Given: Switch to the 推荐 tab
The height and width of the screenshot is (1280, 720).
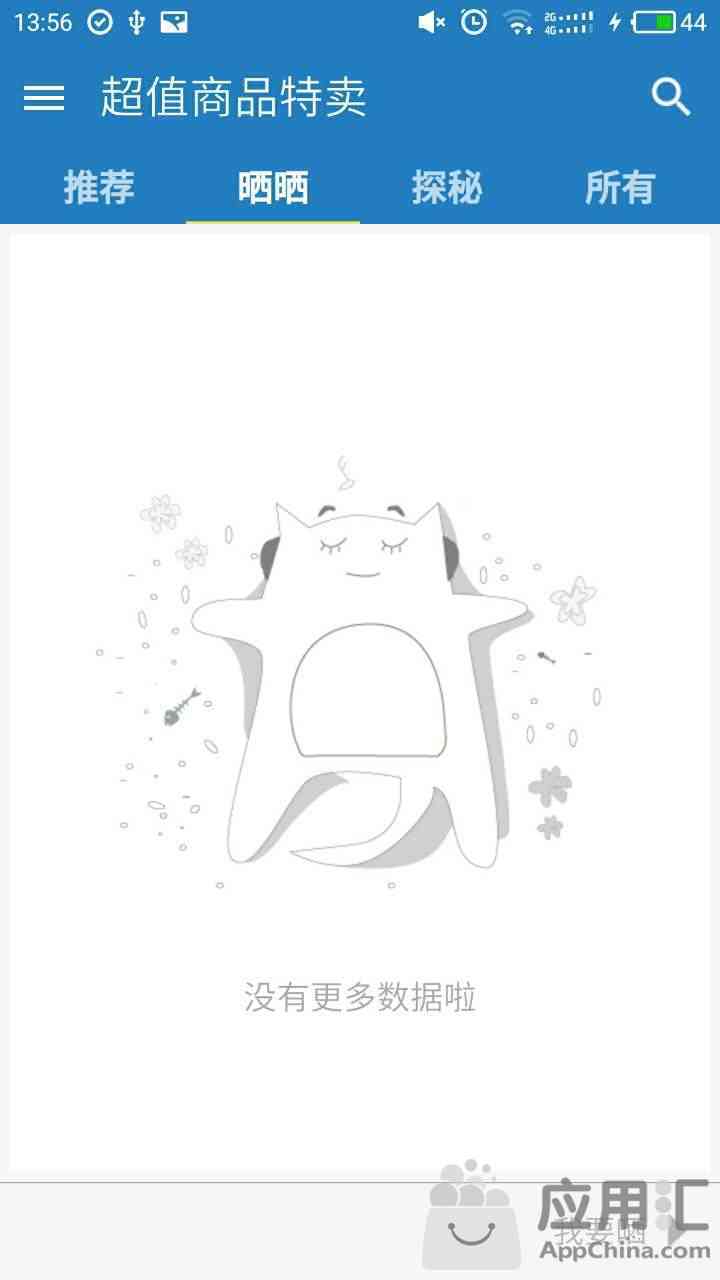Looking at the screenshot, I should click(x=98, y=187).
